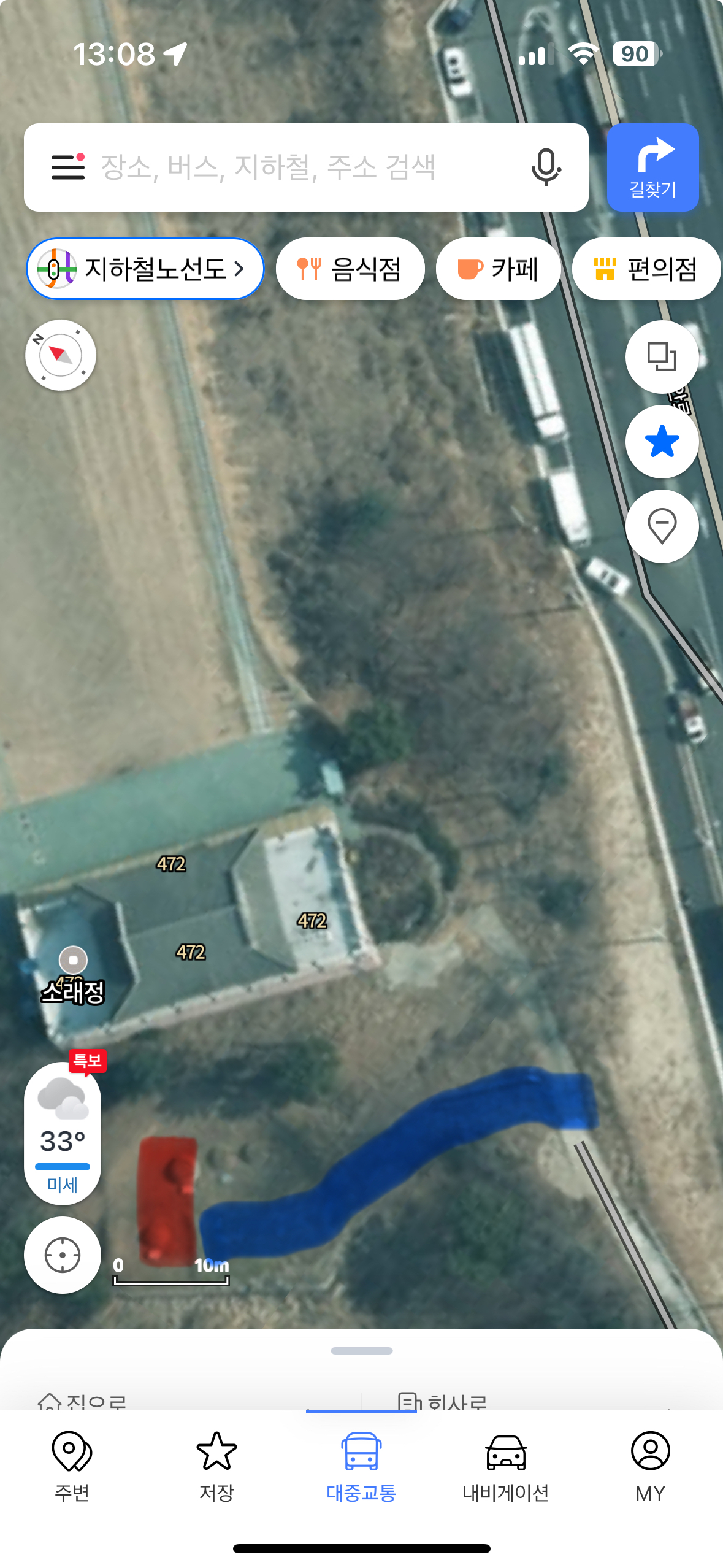Tap the location pin button

point(662,526)
